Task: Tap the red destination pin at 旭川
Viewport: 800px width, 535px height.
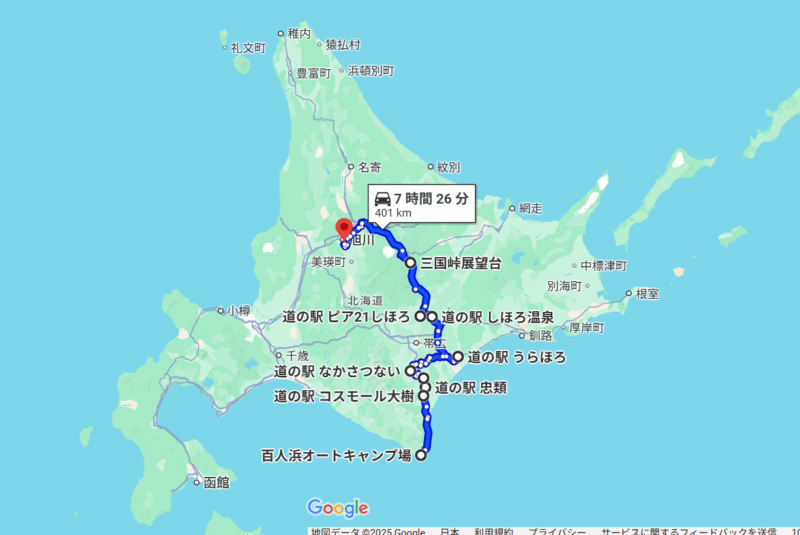Action: [343, 229]
